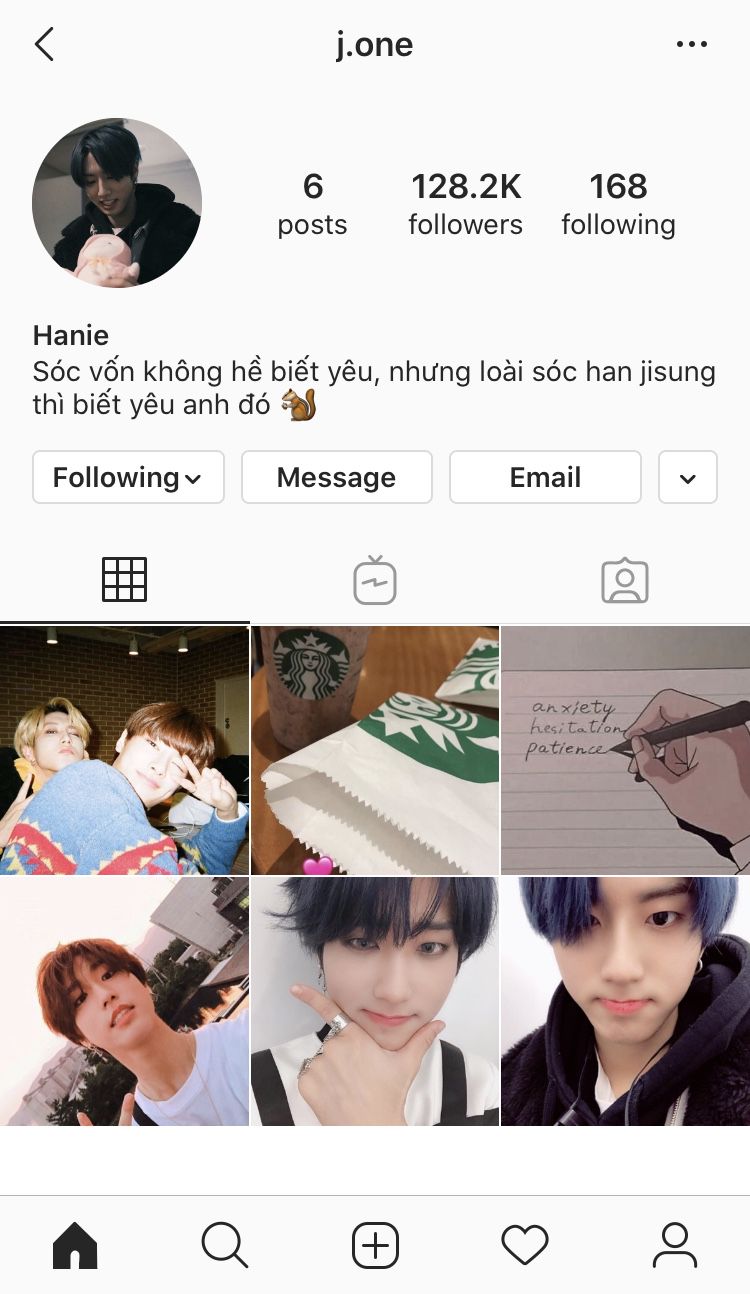Expand the Following dropdown button

coord(128,477)
